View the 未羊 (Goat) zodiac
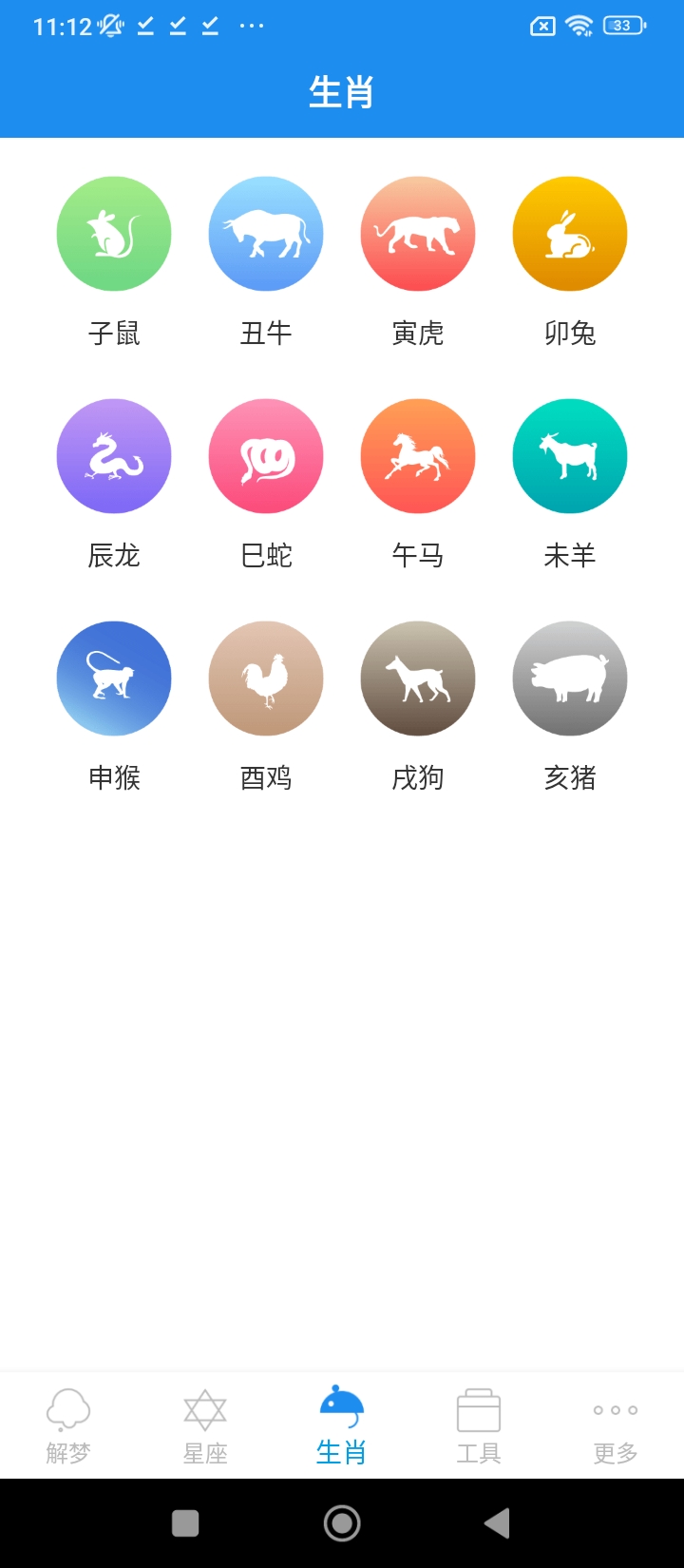Image resolution: width=684 pixels, height=1568 pixels. point(570,456)
